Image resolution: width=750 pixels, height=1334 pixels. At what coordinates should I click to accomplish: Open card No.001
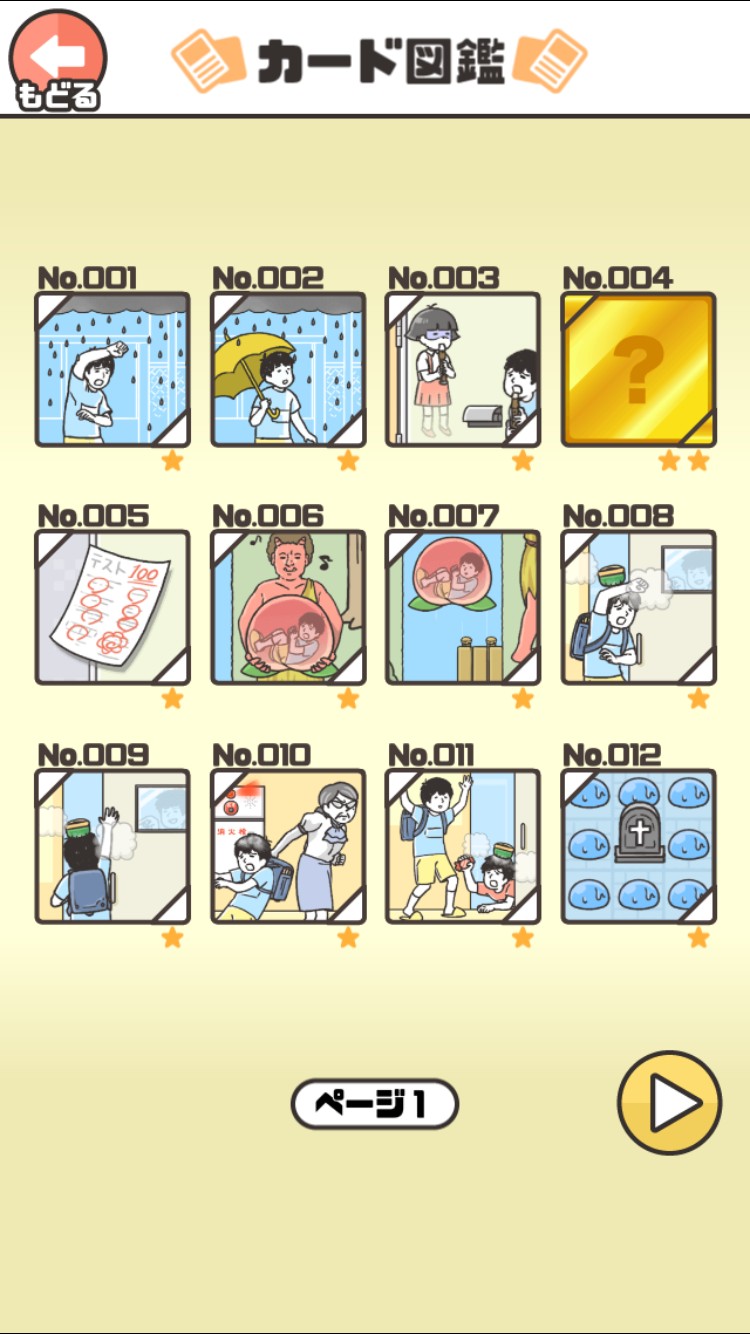pyautogui.click(x=112, y=369)
